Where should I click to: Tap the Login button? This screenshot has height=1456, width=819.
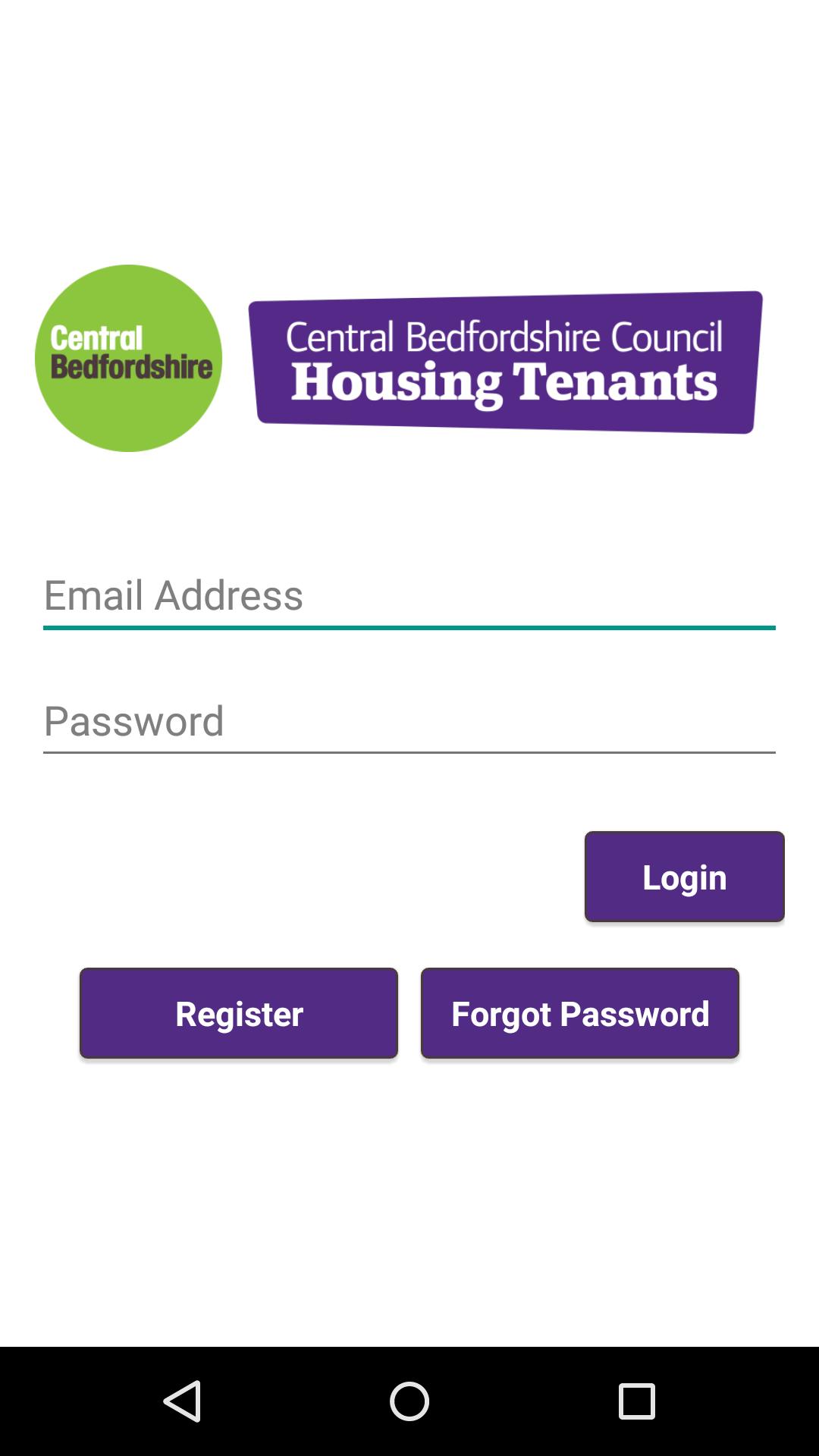point(684,877)
